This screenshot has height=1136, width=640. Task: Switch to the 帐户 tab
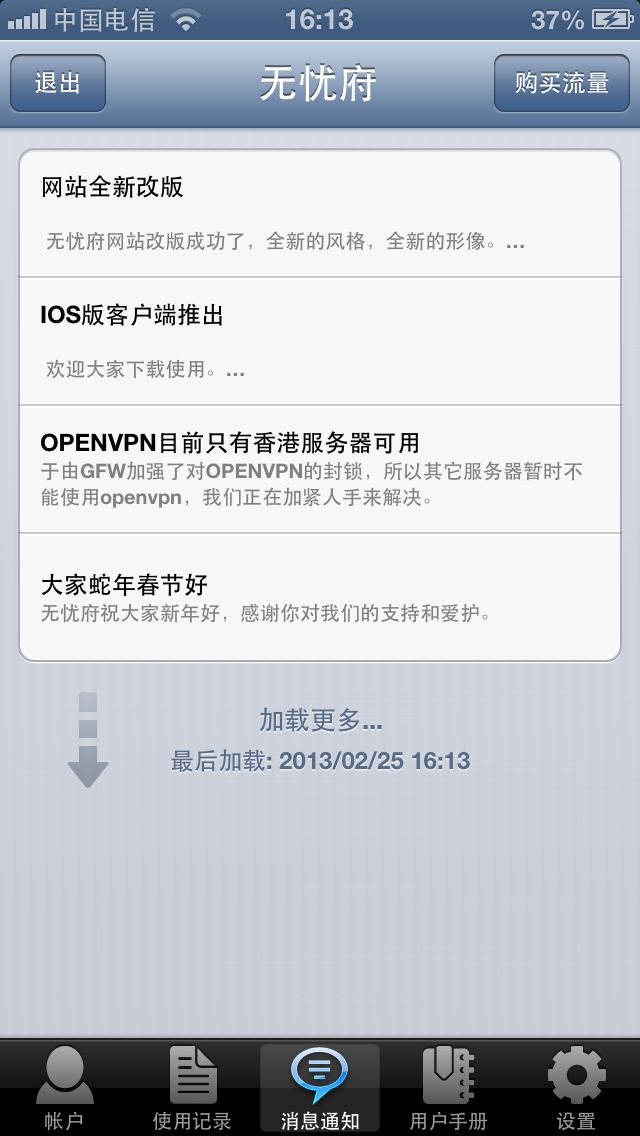[65, 1088]
